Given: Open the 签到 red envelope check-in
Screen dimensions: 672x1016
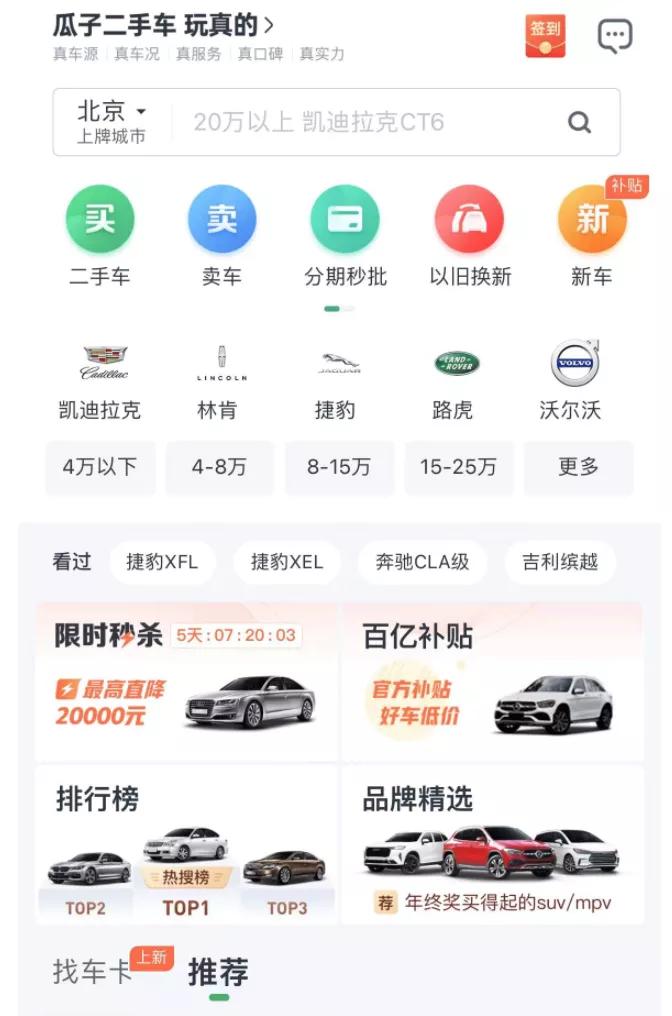Looking at the screenshot, I should [545, 36].
